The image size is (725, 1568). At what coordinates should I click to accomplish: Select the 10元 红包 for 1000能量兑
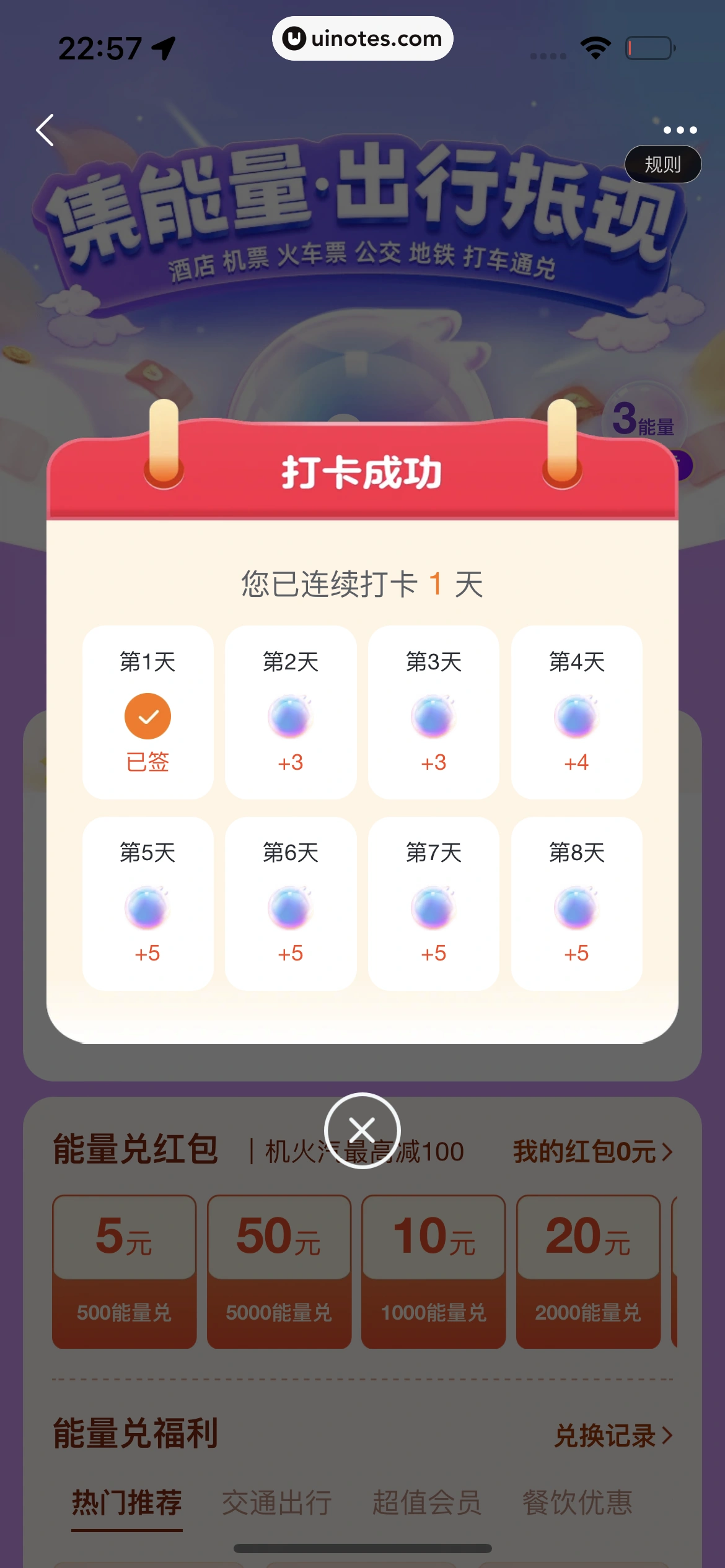pos(433,1271)
